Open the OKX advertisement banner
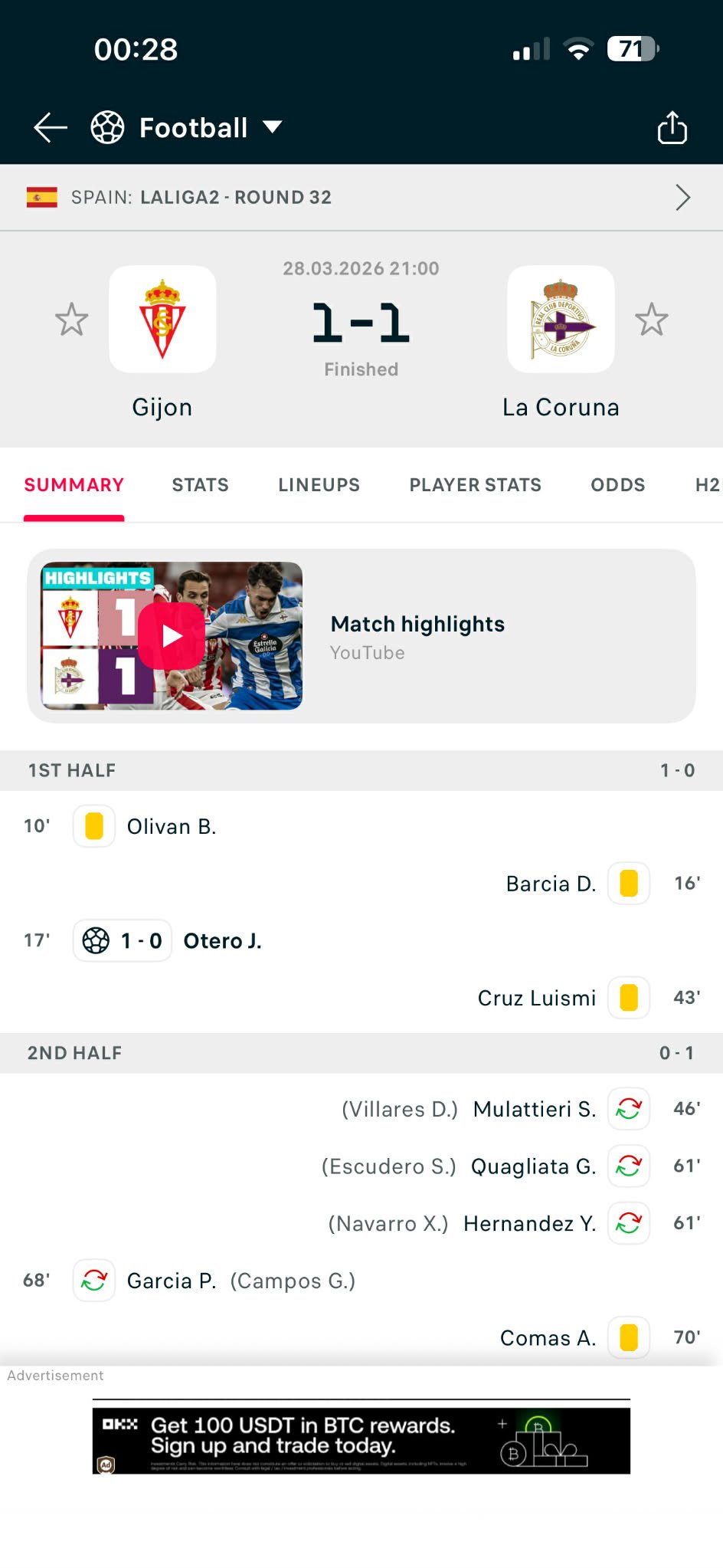Image resolution: width=723 pixels, height=1568 pixels. coord(361,1439)
